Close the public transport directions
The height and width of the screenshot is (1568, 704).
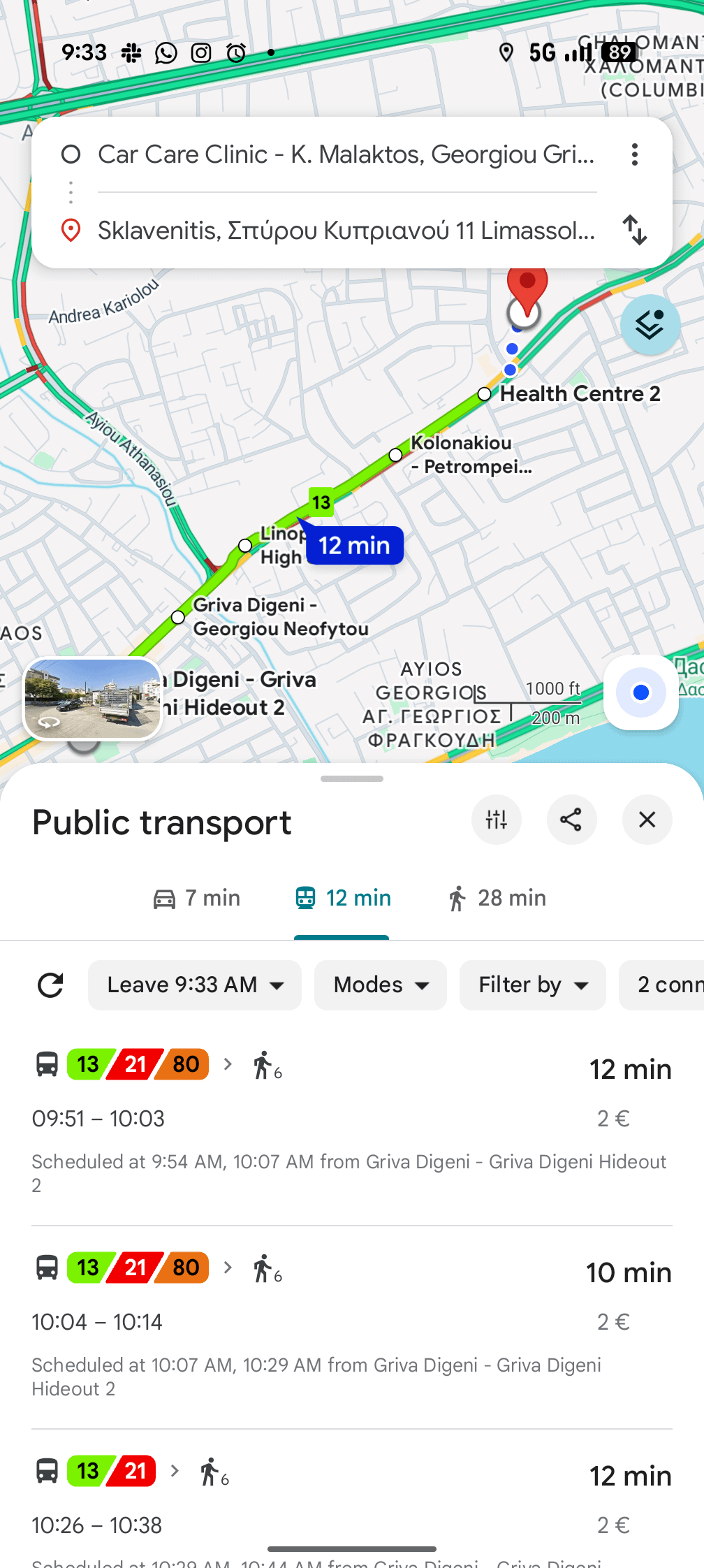[x=647, y=820]
